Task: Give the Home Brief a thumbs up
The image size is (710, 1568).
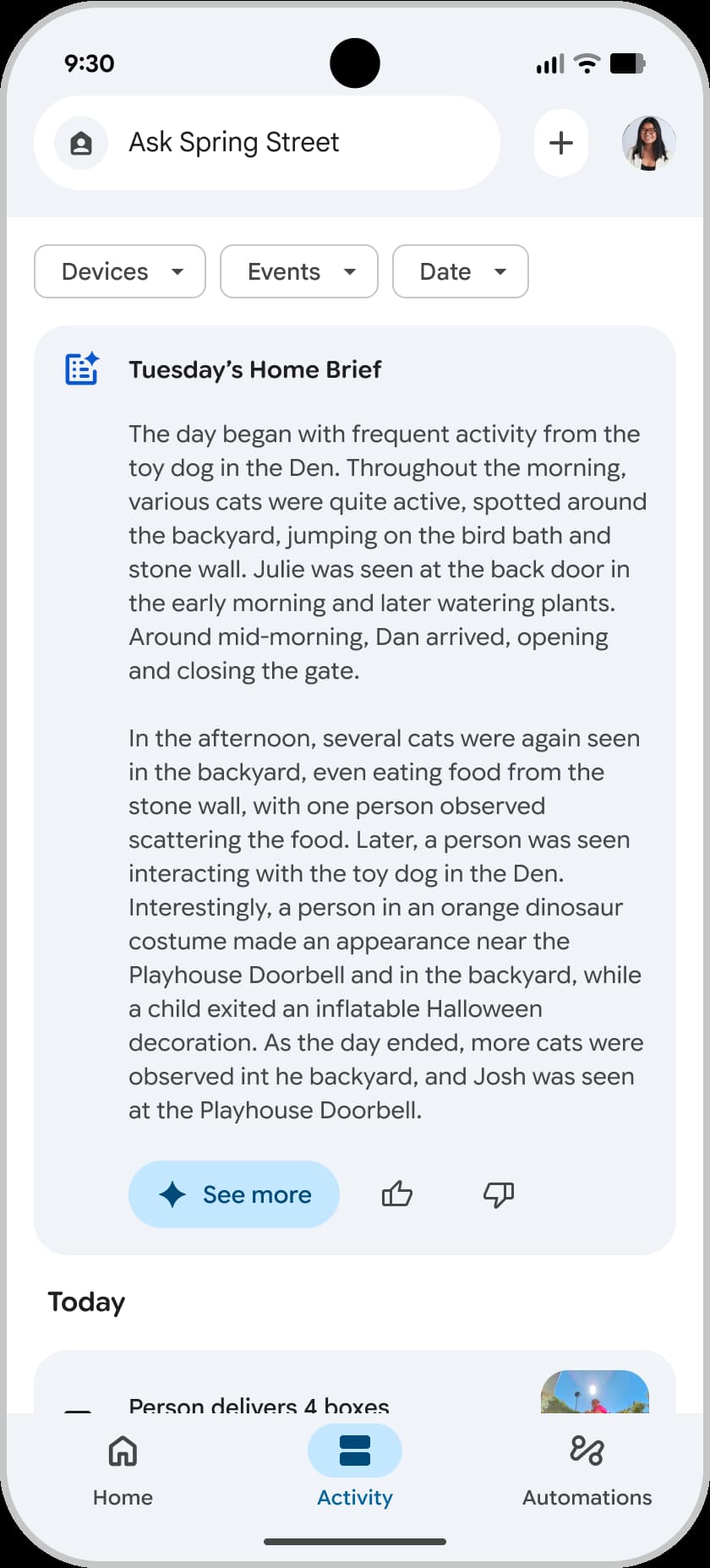Action: [x=397, y=1194]
